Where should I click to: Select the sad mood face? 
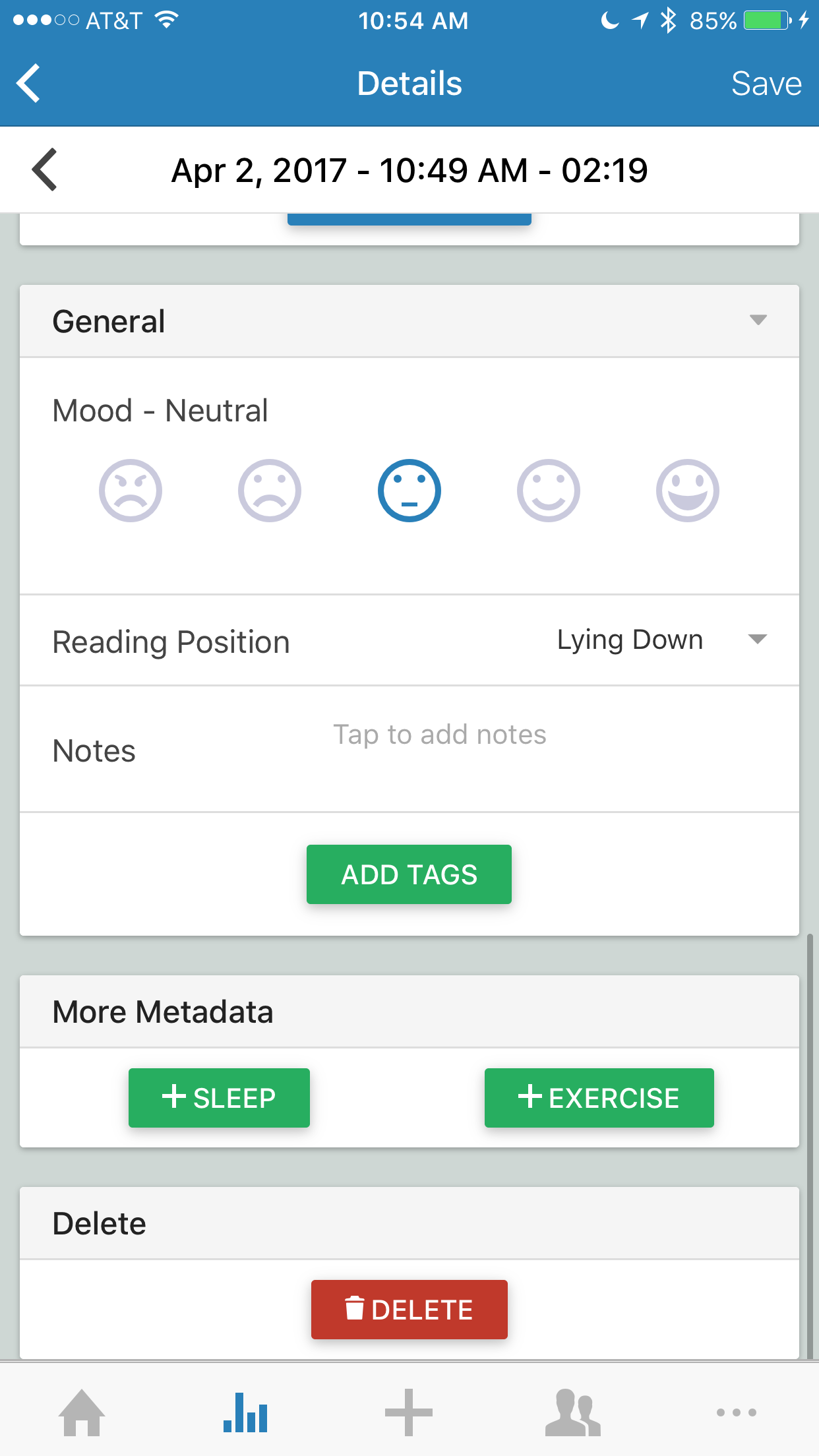coord(270,491)
